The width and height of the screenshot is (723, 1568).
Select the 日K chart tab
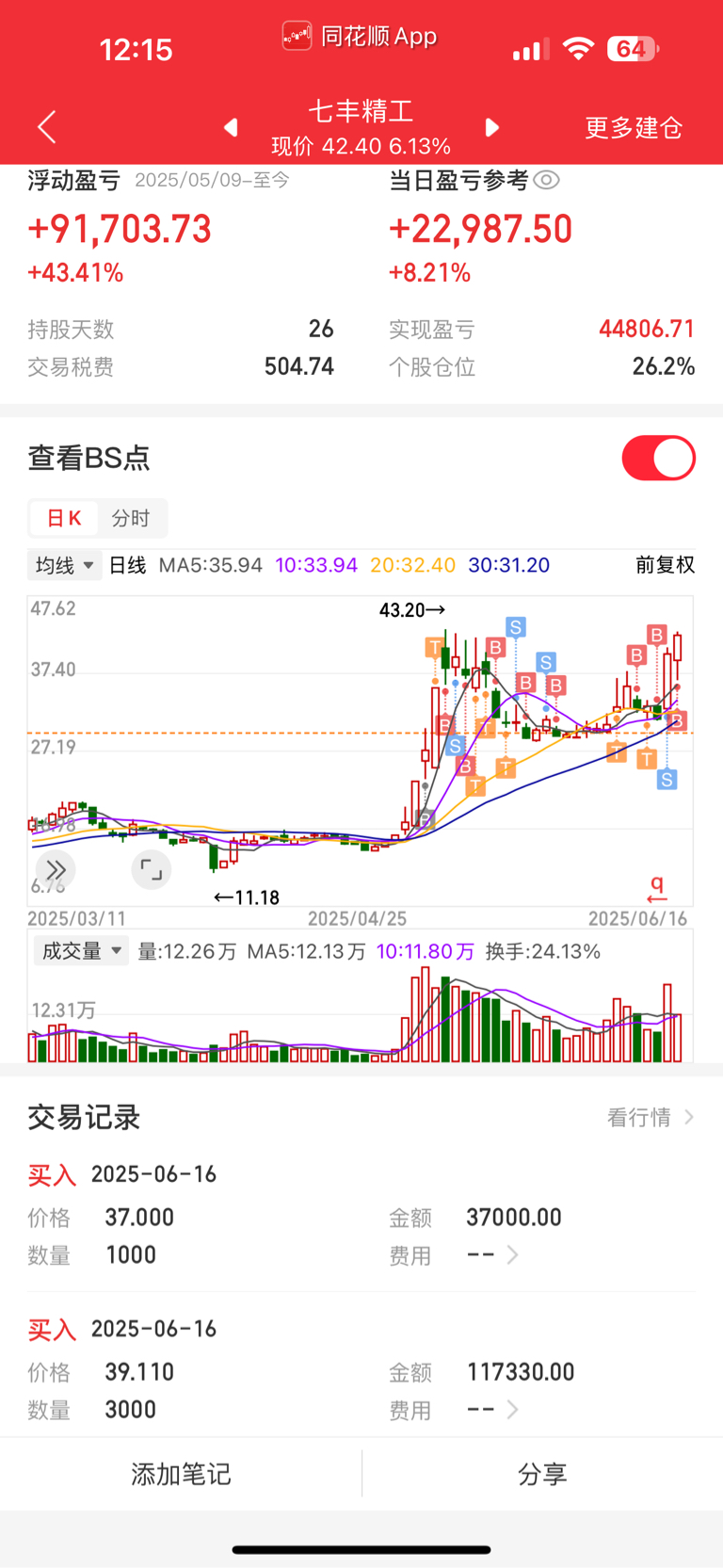pyautogui.click(x=64, y=518)
